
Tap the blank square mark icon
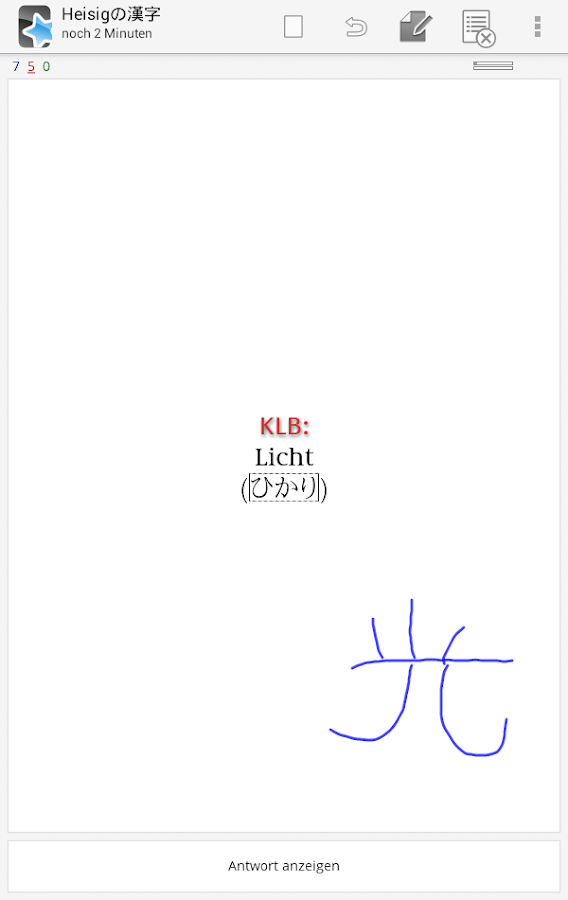(293, 26)
